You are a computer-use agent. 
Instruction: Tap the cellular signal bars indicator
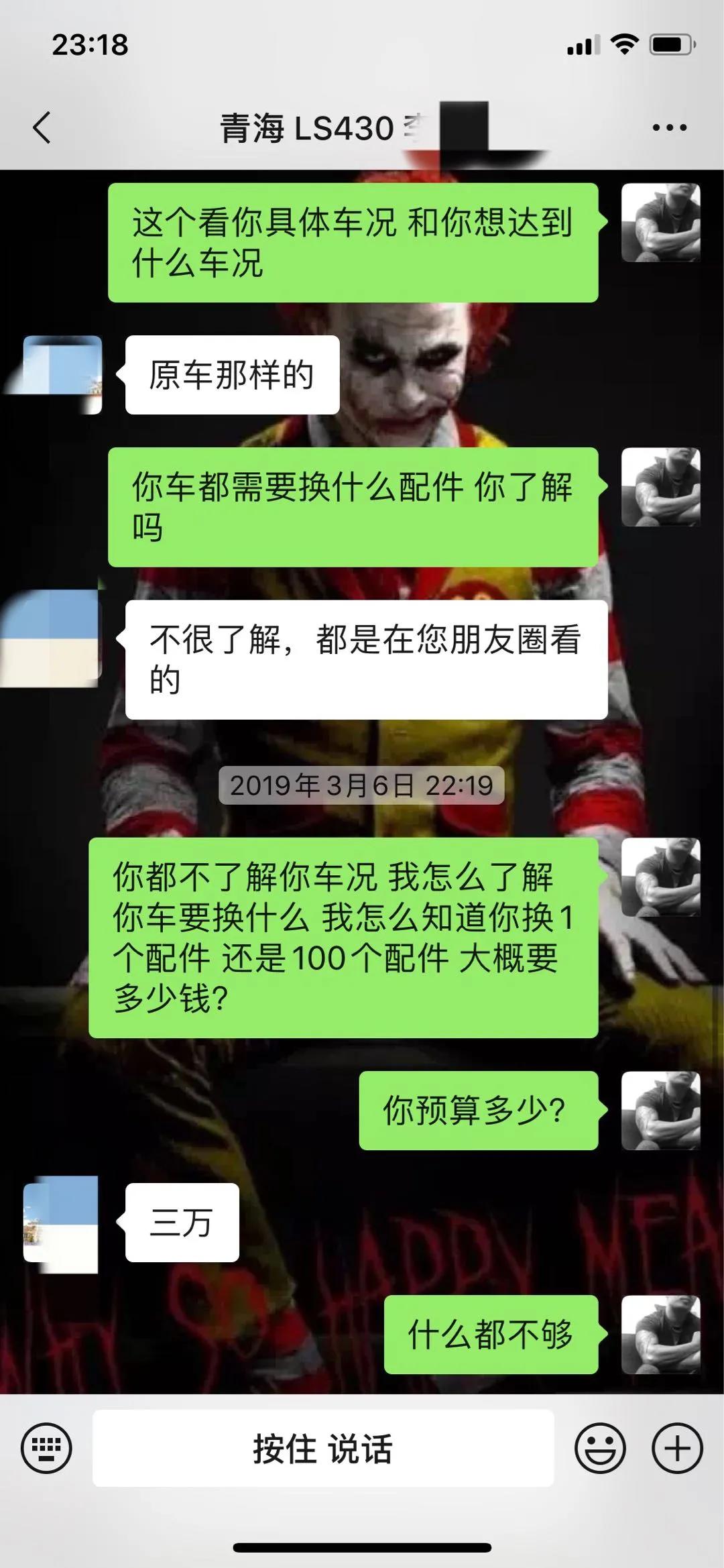coord(583,44)
